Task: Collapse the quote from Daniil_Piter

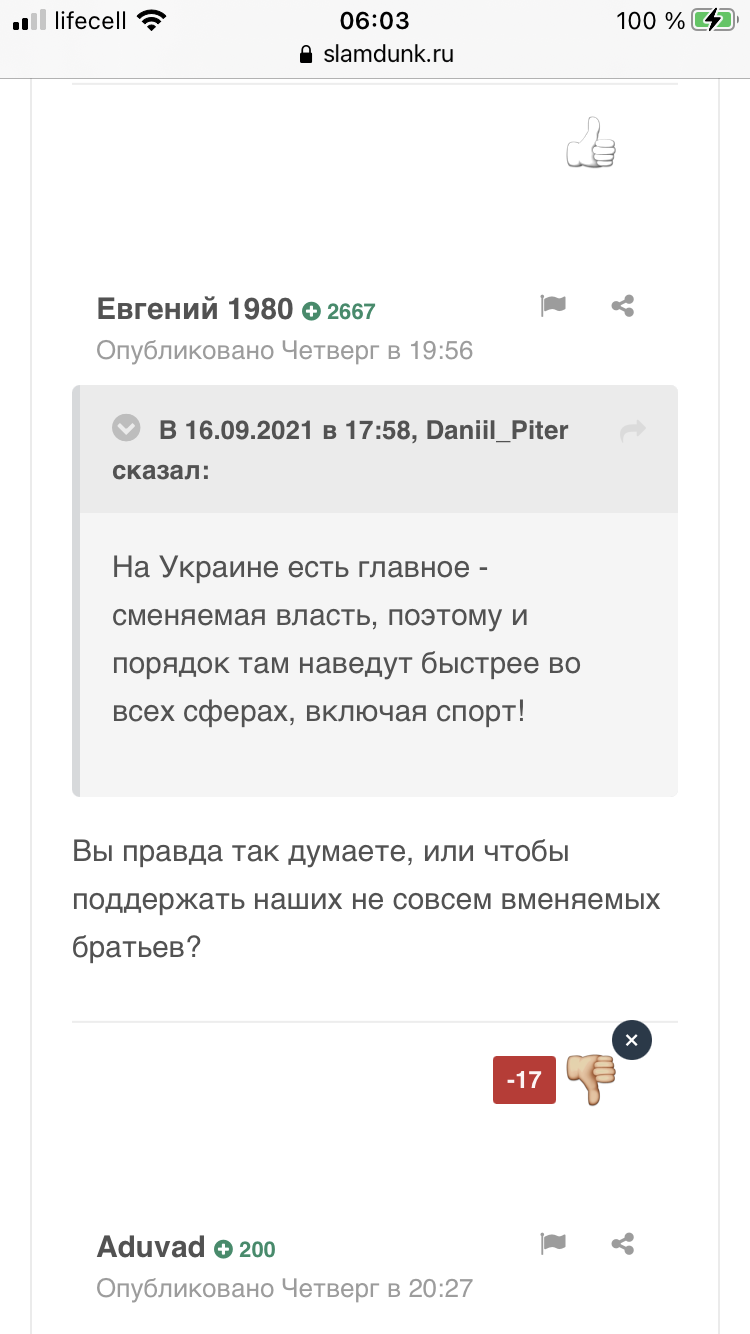Action: tap(126, 429)
